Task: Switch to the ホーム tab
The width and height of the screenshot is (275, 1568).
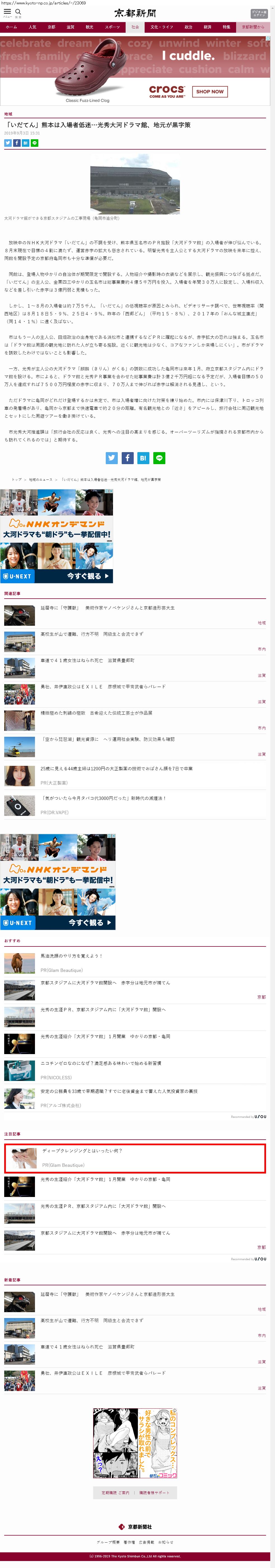Action: tap(11, 27)
